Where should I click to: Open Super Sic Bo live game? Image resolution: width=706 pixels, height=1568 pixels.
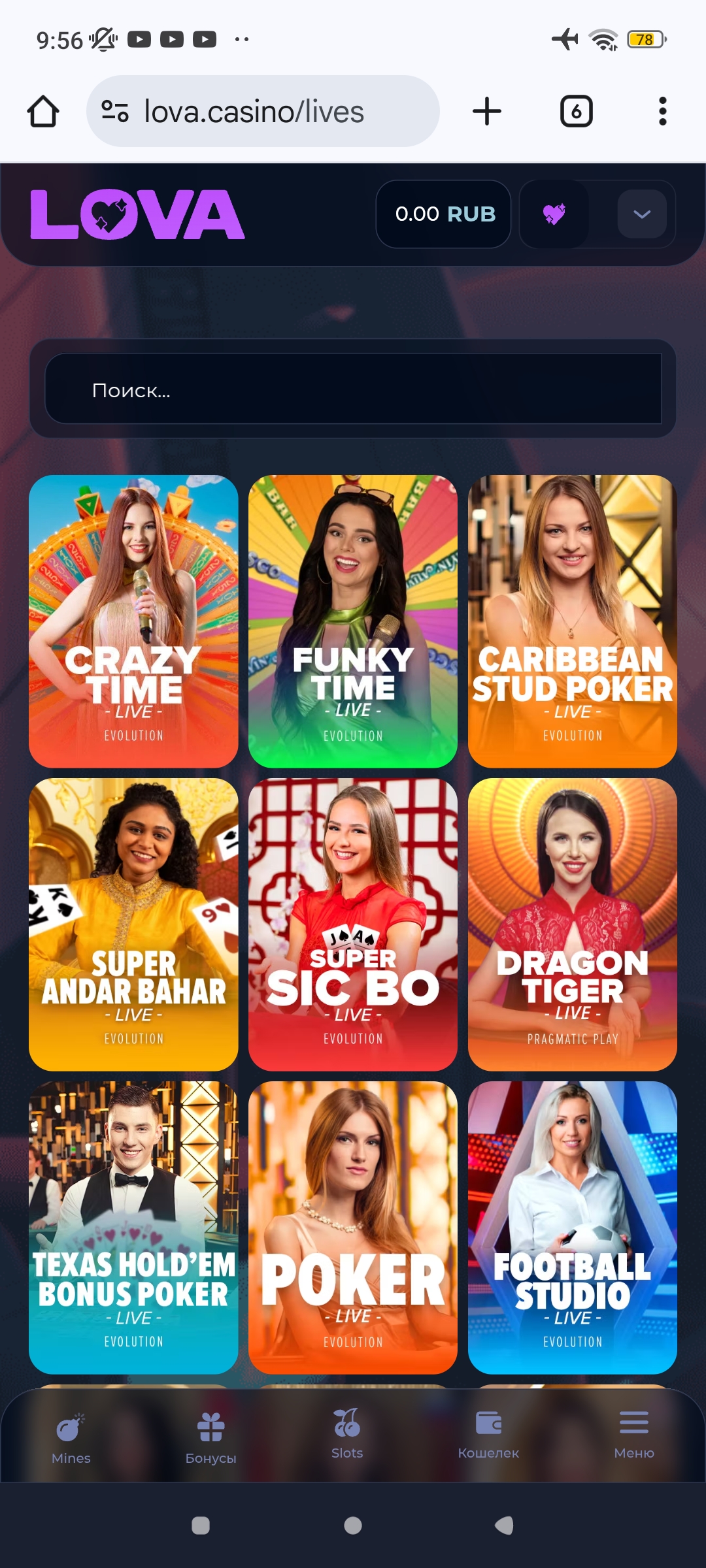pyautogui.click(x=353, y=924)
